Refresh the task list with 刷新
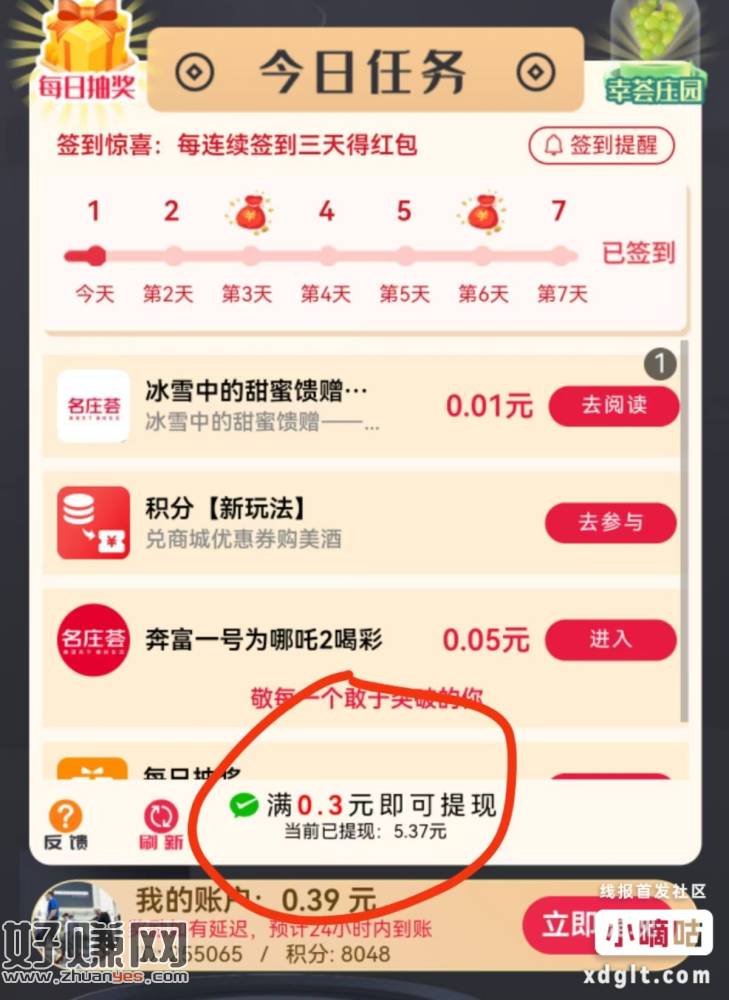This screenshot has width=729, height=1000. pos(161,825)
